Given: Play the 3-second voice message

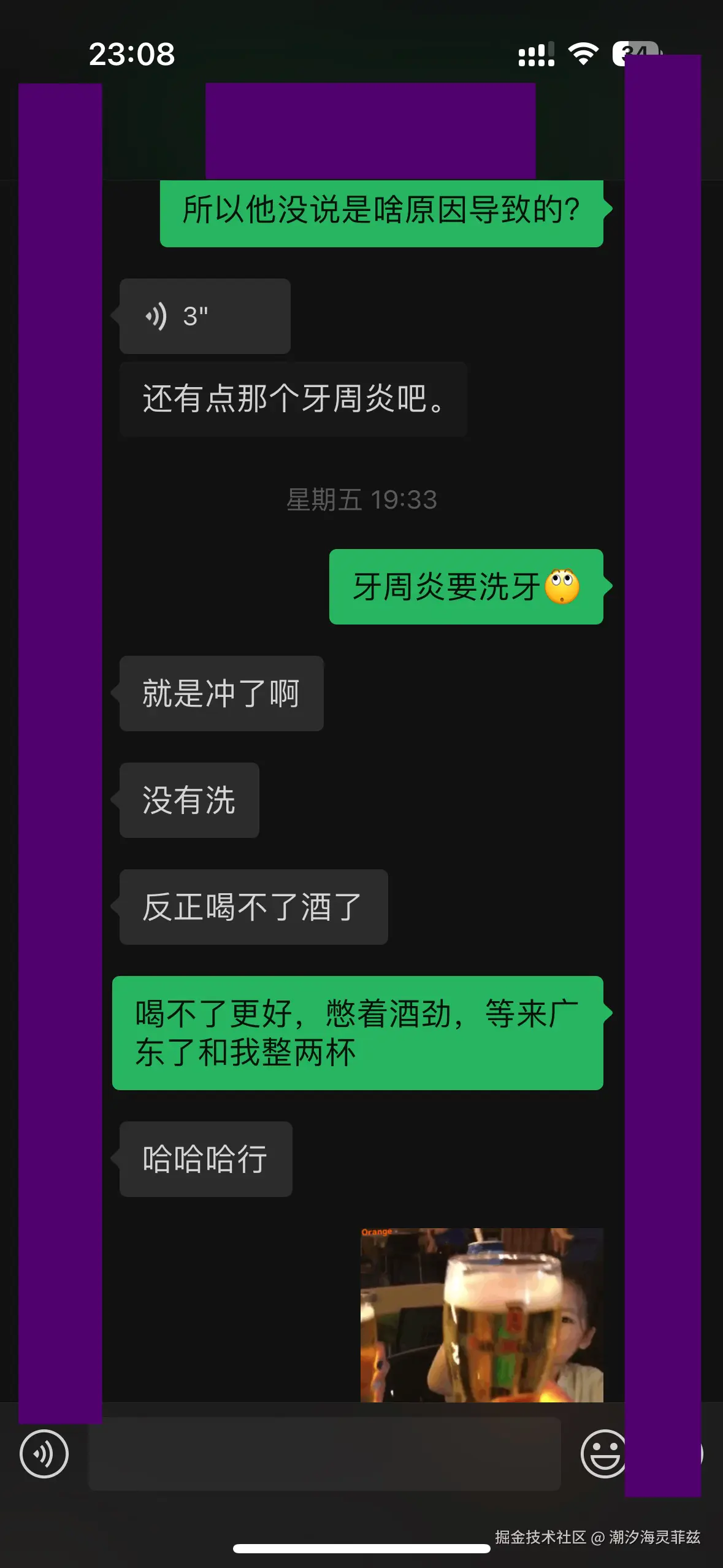Looking at the screenshot, I should [204, 317].
